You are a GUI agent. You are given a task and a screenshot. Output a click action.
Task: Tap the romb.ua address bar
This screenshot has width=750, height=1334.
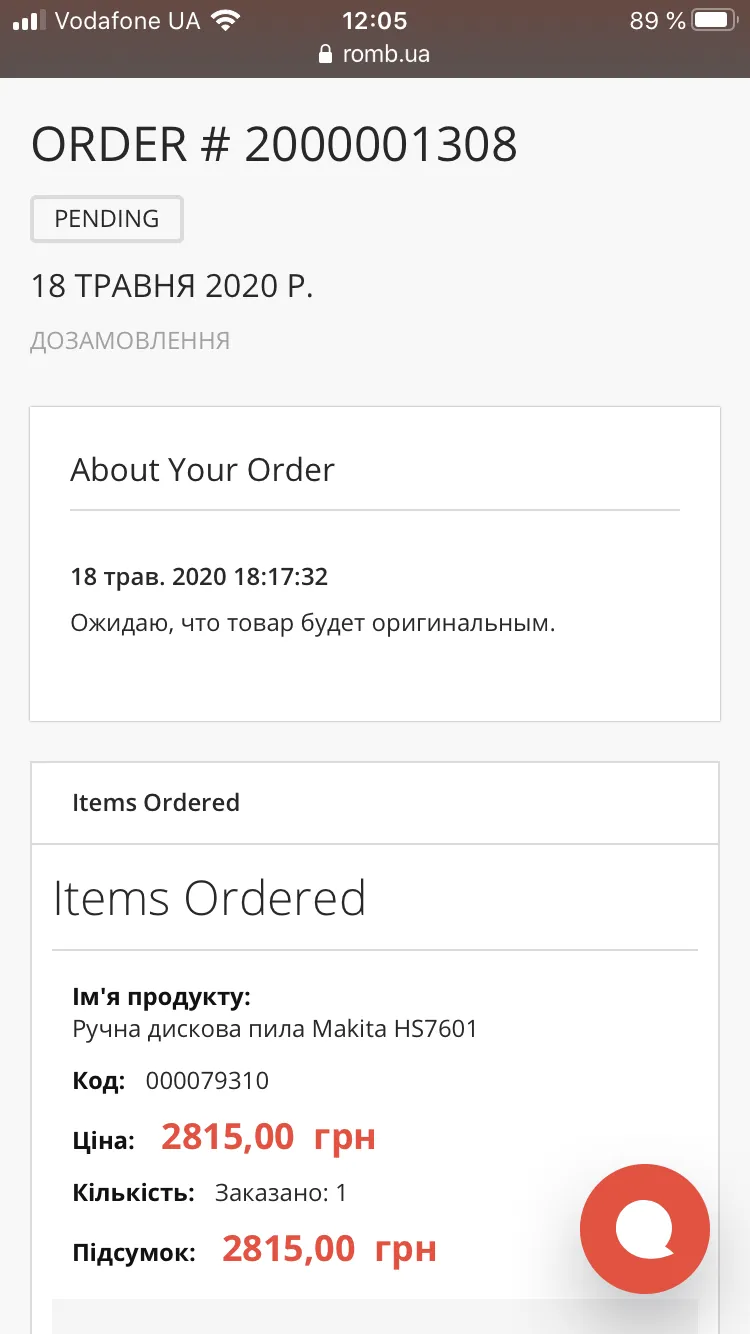pyautogui.click(x=375, y=54)
